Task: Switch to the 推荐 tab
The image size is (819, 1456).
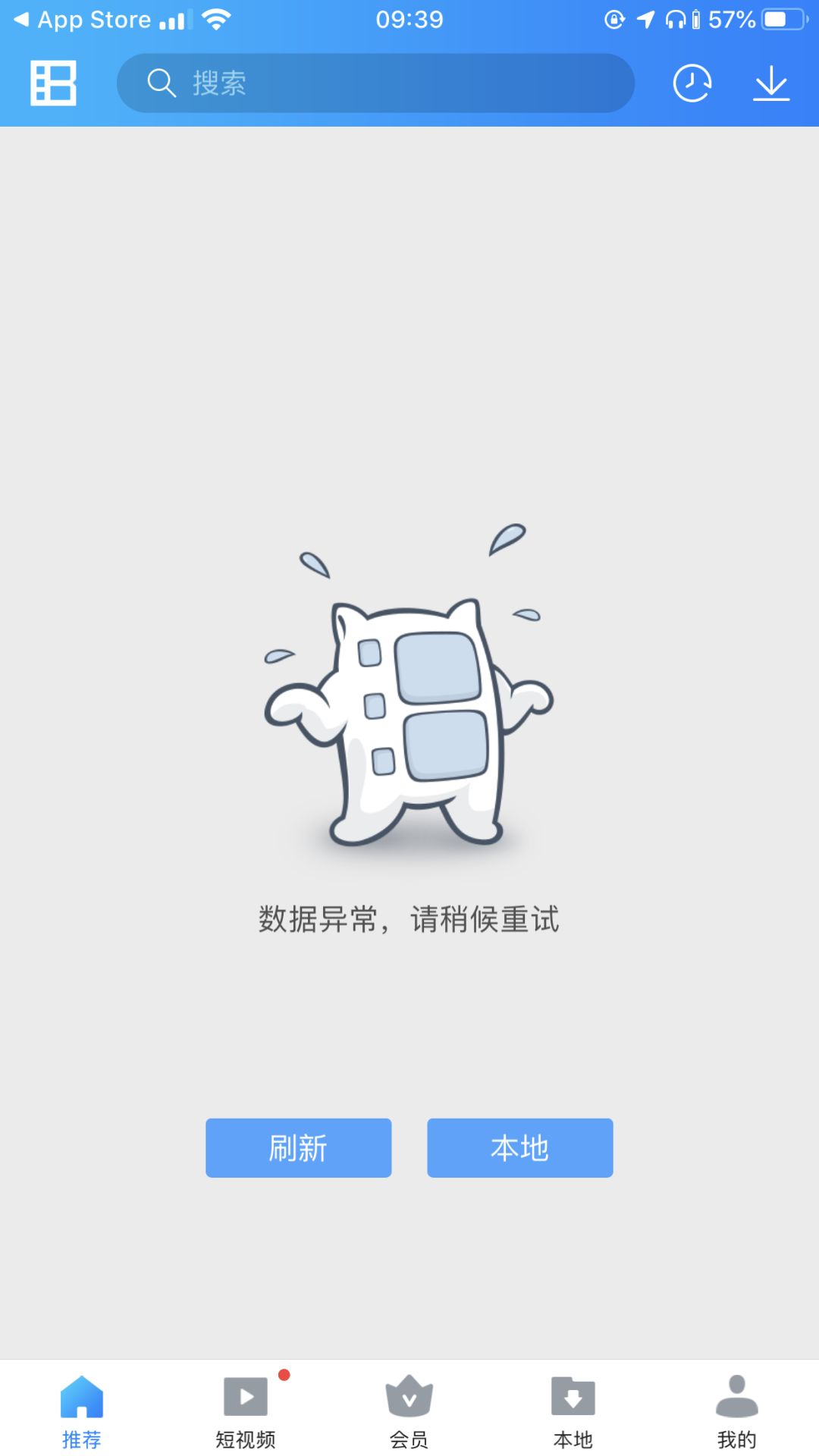Action: (x=82, y=1411)
